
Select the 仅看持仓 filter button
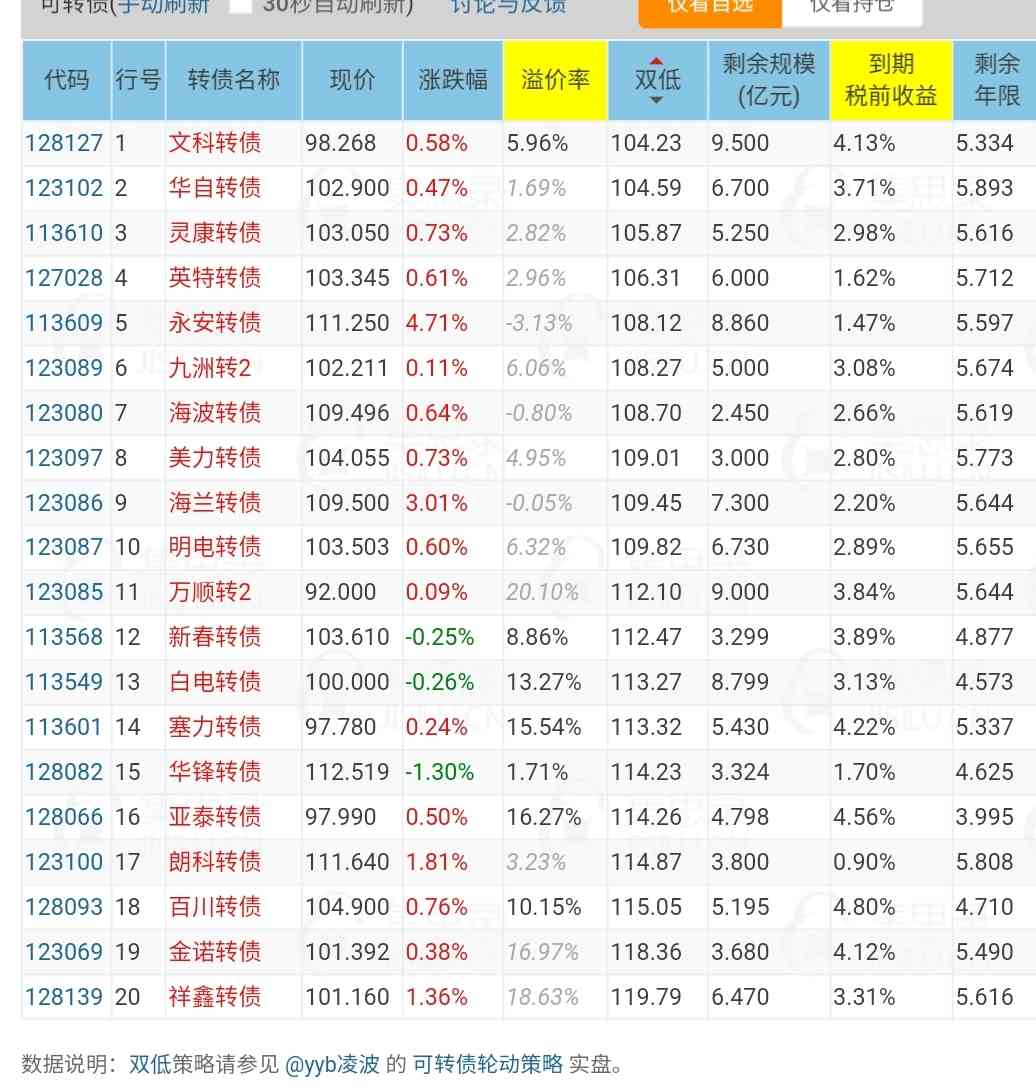pos(851,8)
